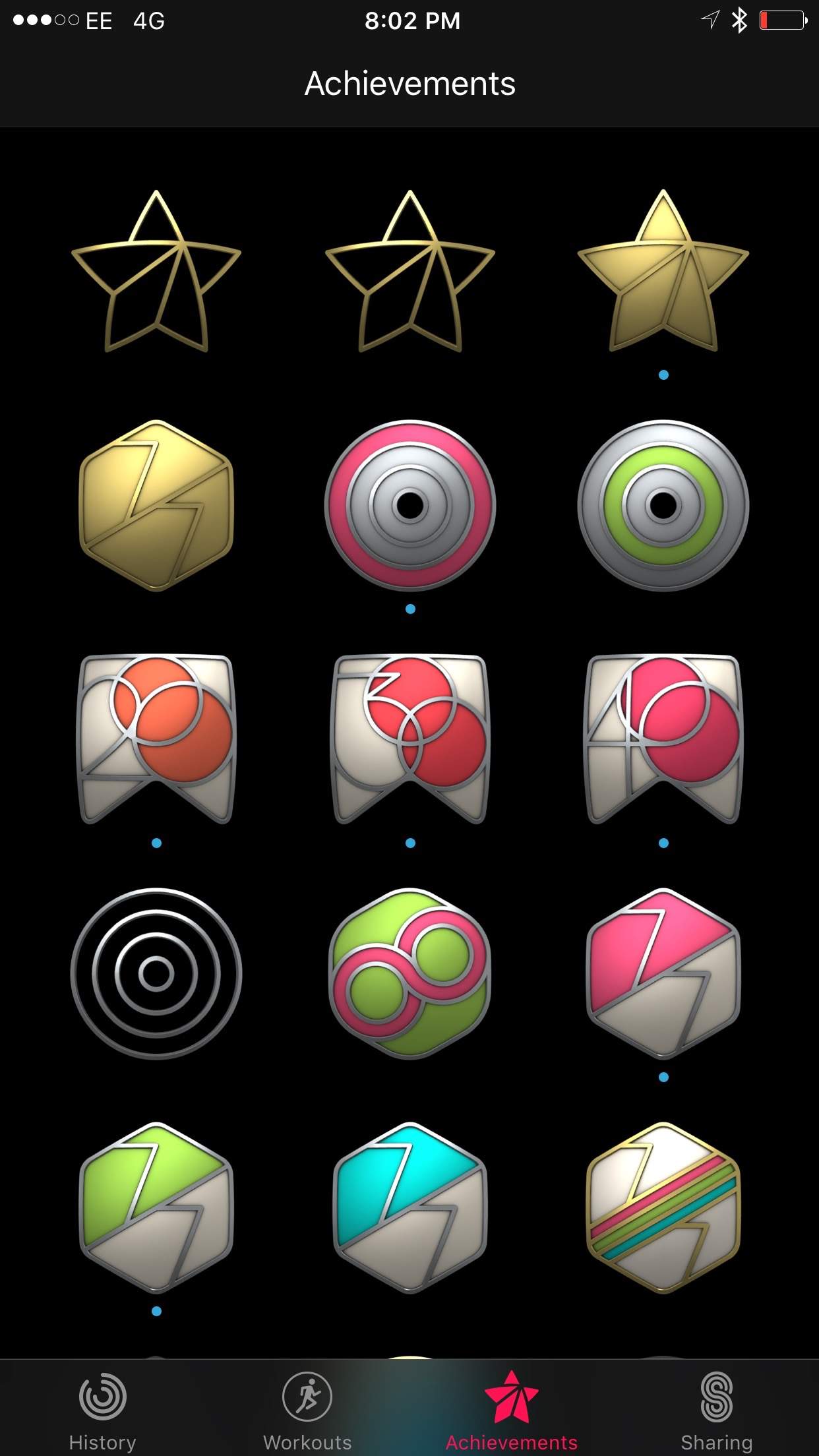This screenshot has height=1456, width=819.
Task: View the solid gold hexagon badge
Action: [156, 506]
